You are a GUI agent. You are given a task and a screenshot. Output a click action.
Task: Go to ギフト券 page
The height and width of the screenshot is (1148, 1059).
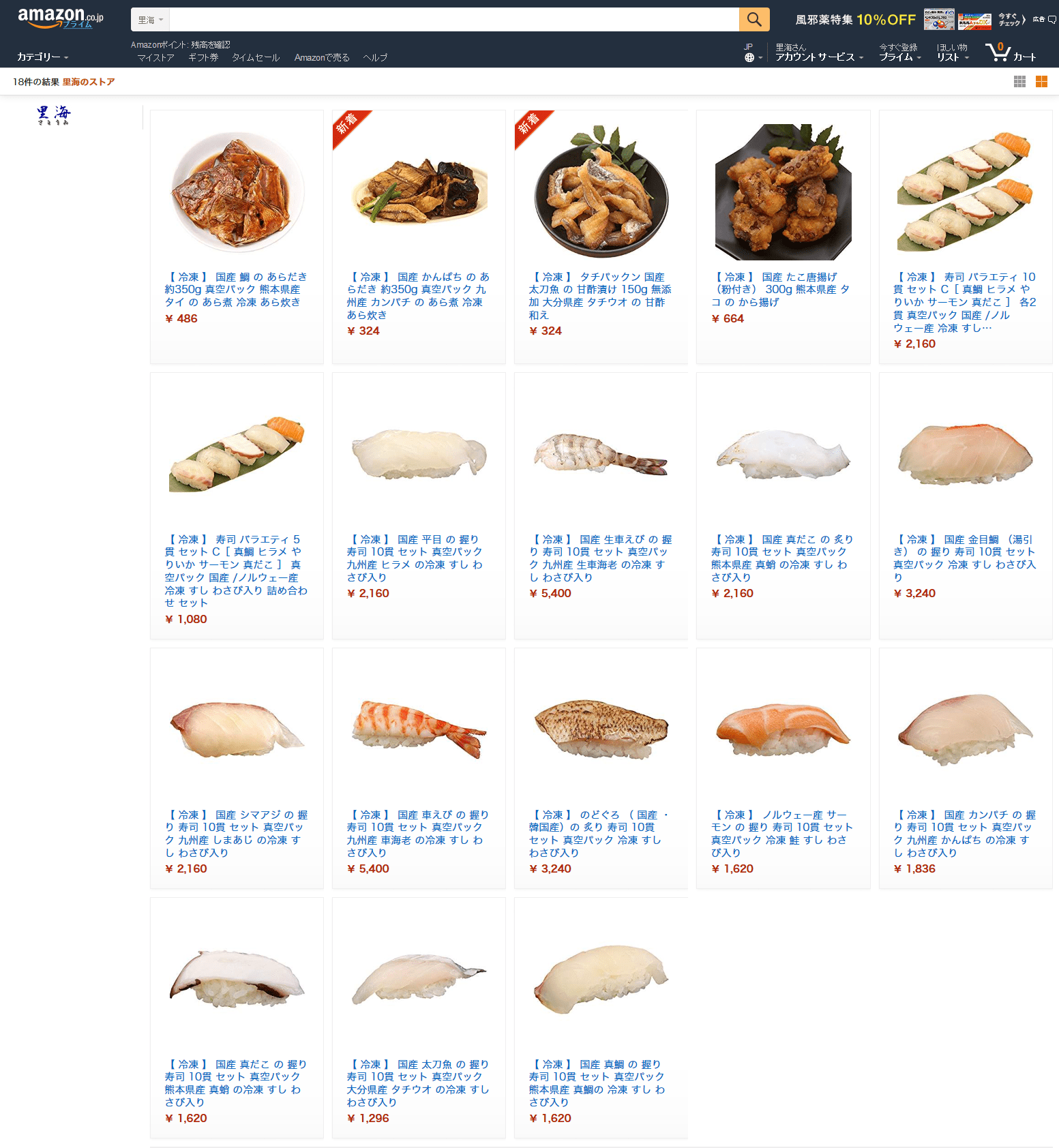pos(203,58)
